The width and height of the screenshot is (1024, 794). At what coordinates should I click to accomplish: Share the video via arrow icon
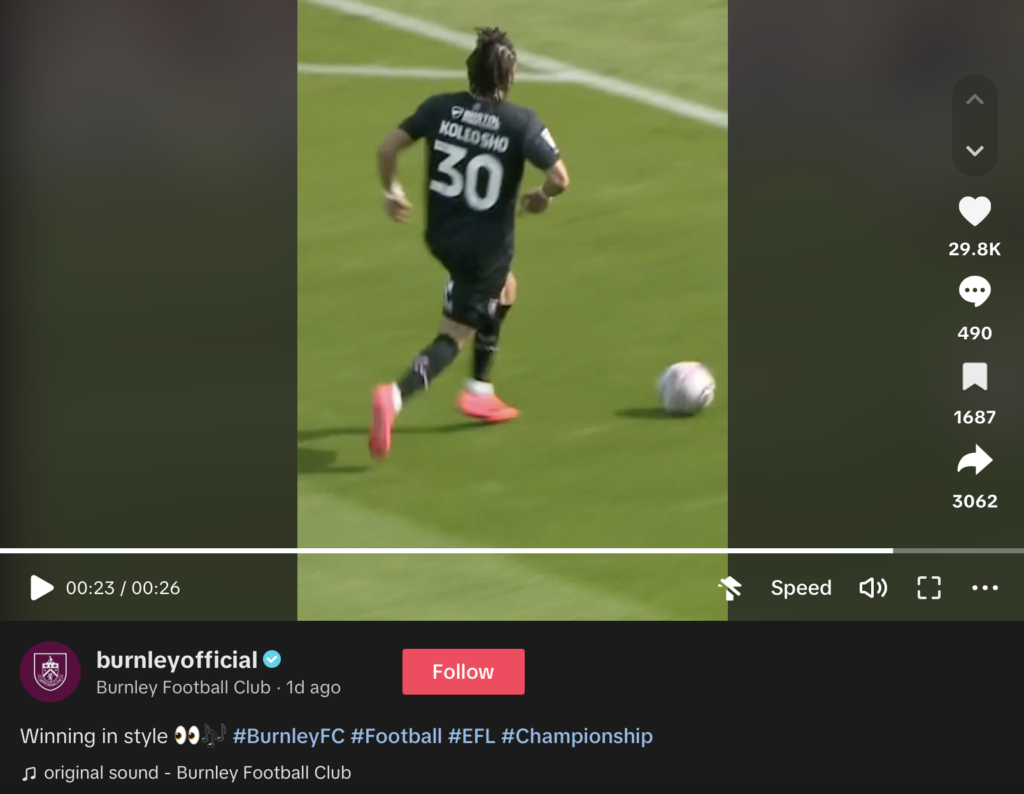coord(974,460)
